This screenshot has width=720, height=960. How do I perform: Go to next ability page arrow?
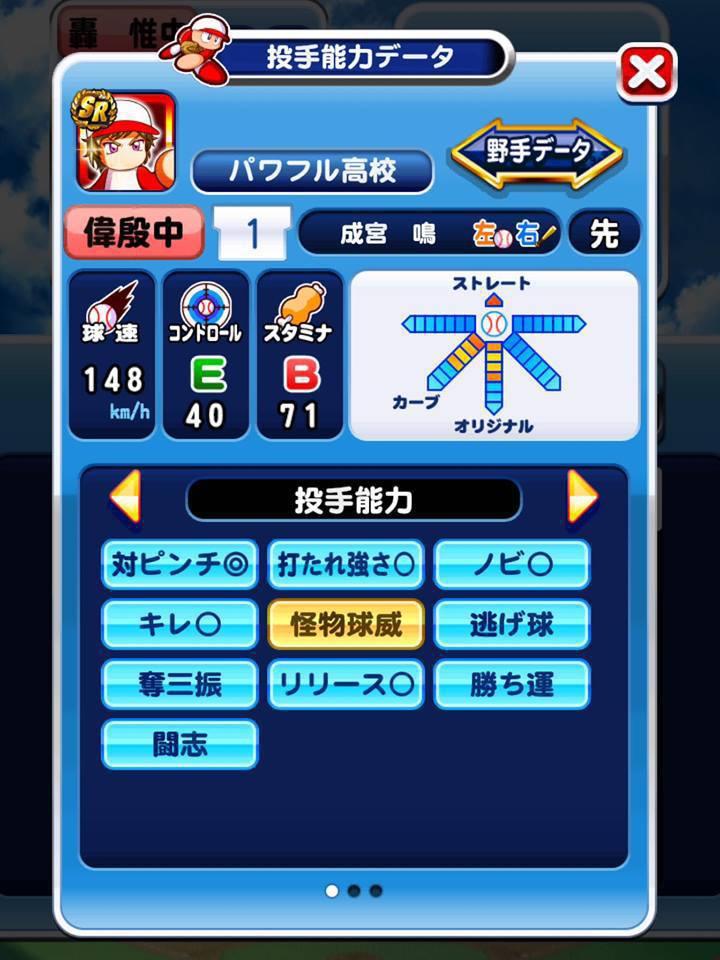pos(582,497)
